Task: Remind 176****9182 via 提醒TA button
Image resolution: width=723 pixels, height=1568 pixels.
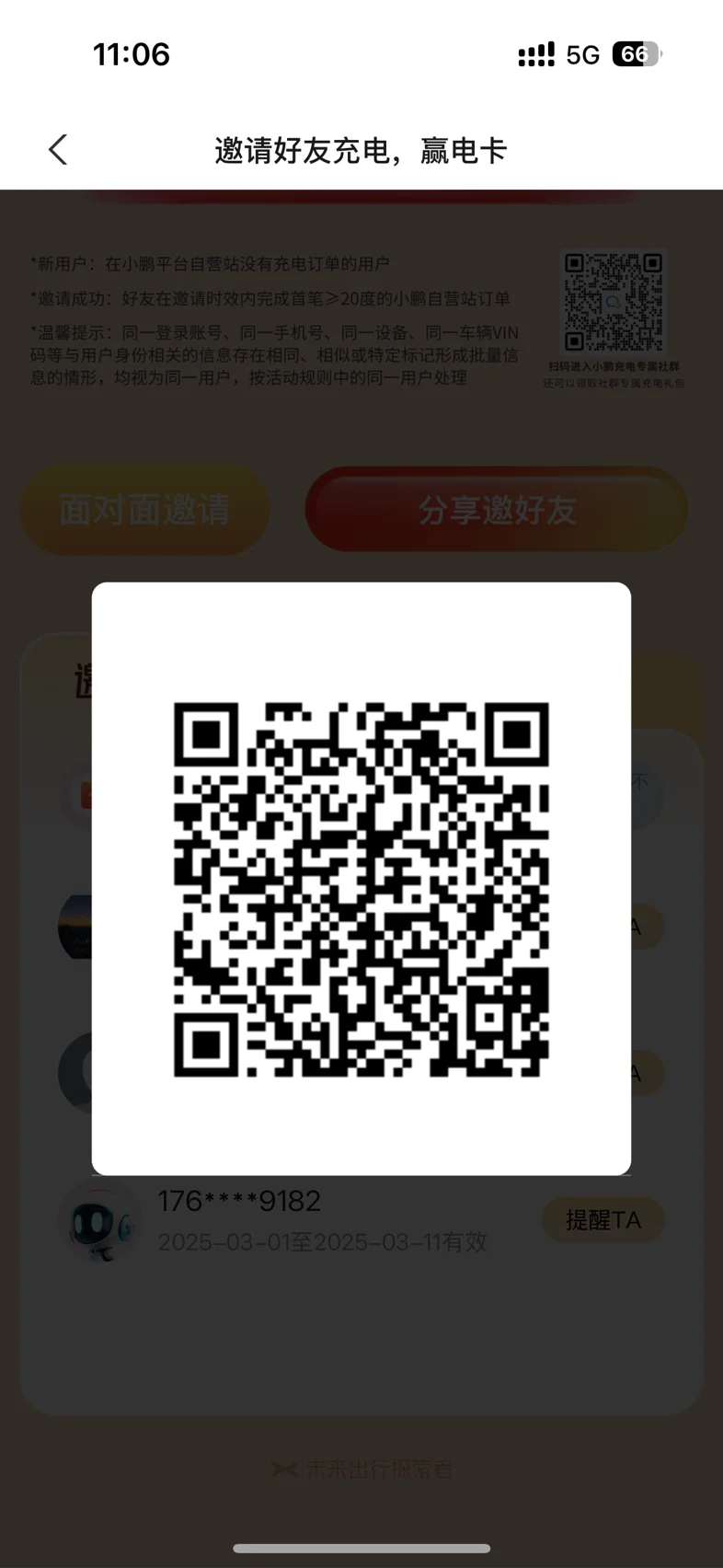Action: pyautogui.click(x=602, y=1220)
